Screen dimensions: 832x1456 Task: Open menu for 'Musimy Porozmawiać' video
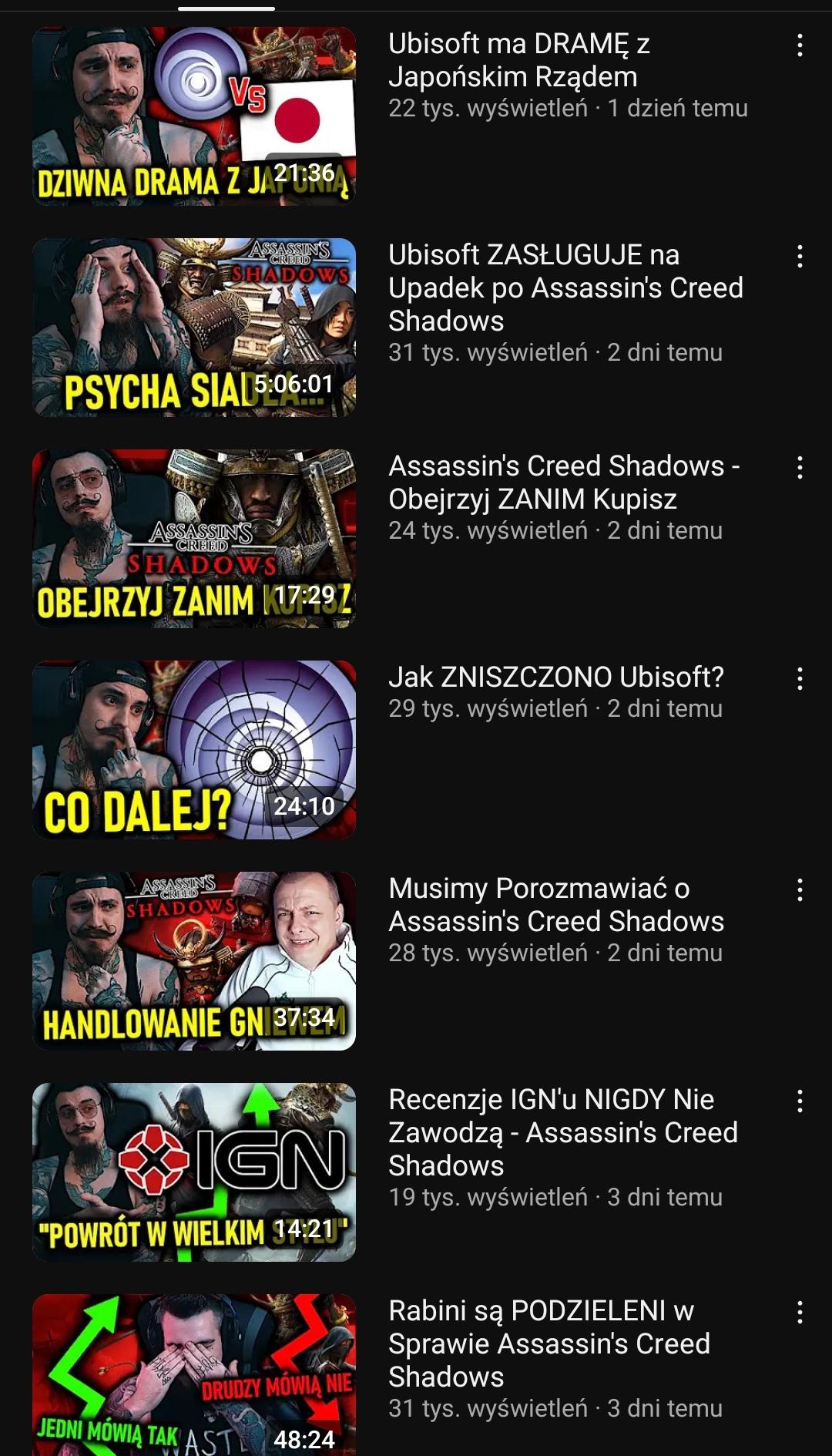[800, 890]
